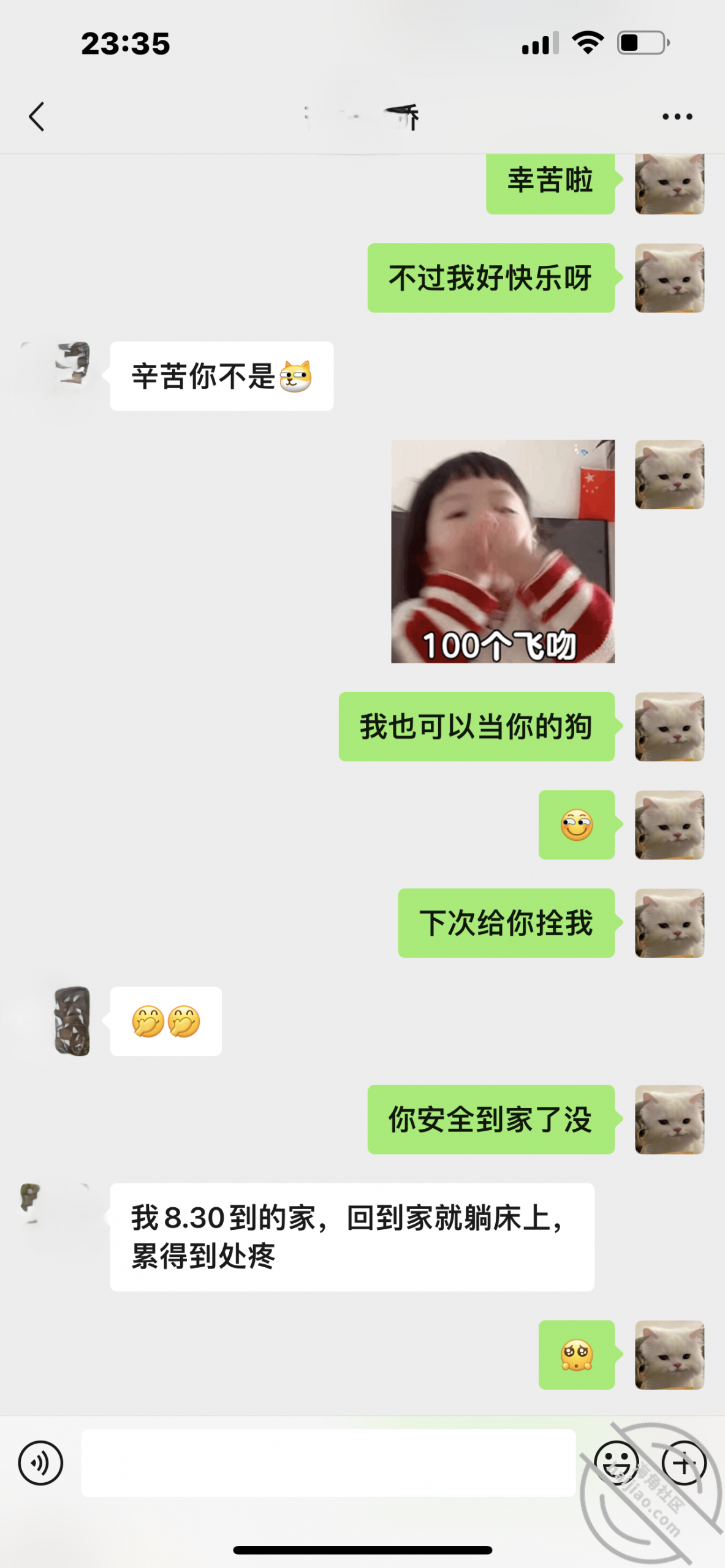
Task: Go back to the chat list
Action: [x=37, y=116]
